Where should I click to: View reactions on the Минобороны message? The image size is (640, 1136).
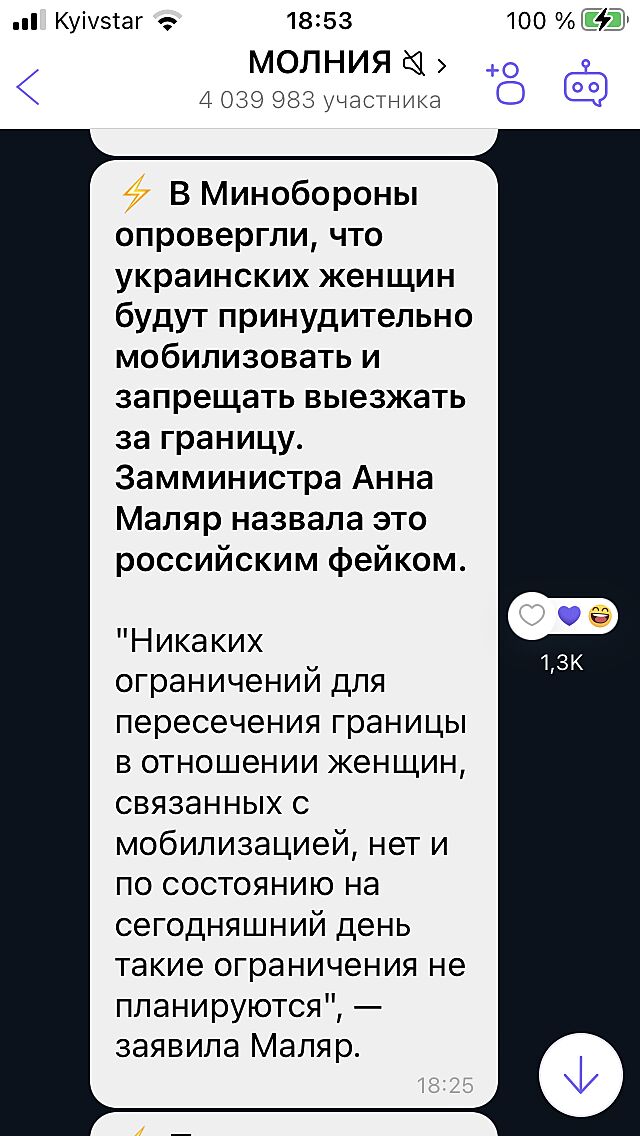pos(585,616)
